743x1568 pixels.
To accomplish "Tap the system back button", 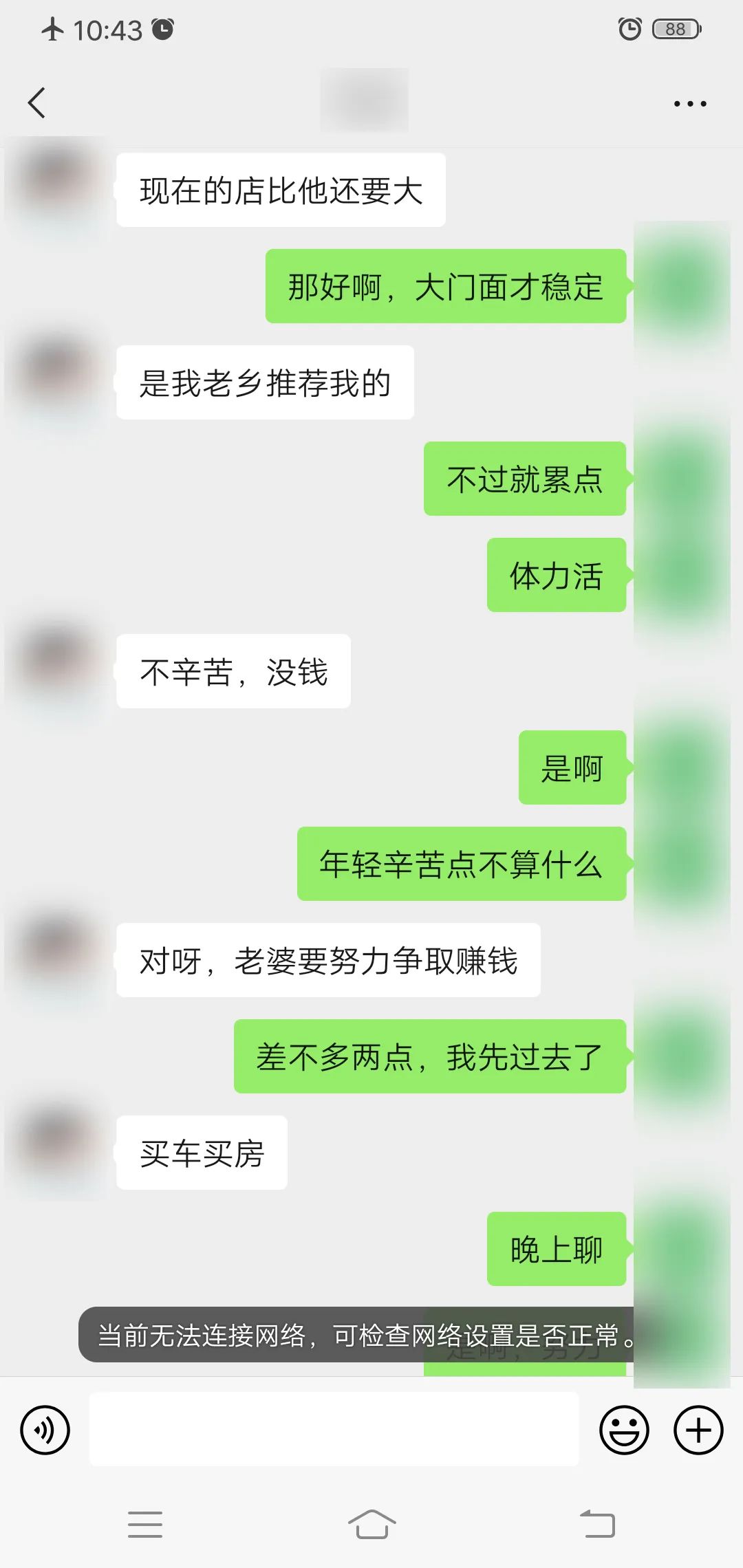I will pyautogui.click(x=597, y=1524).
